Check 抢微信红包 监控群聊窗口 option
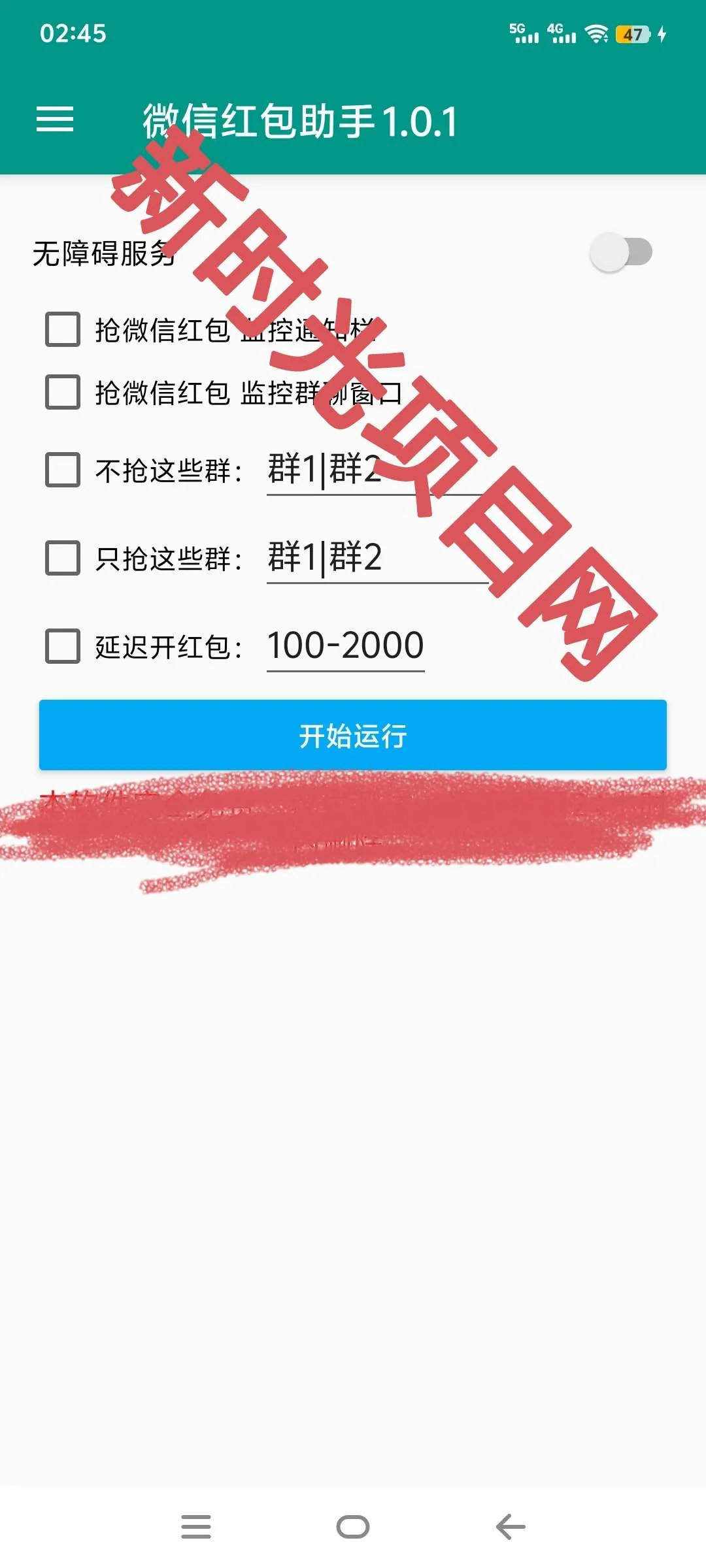 pos(62,393)
